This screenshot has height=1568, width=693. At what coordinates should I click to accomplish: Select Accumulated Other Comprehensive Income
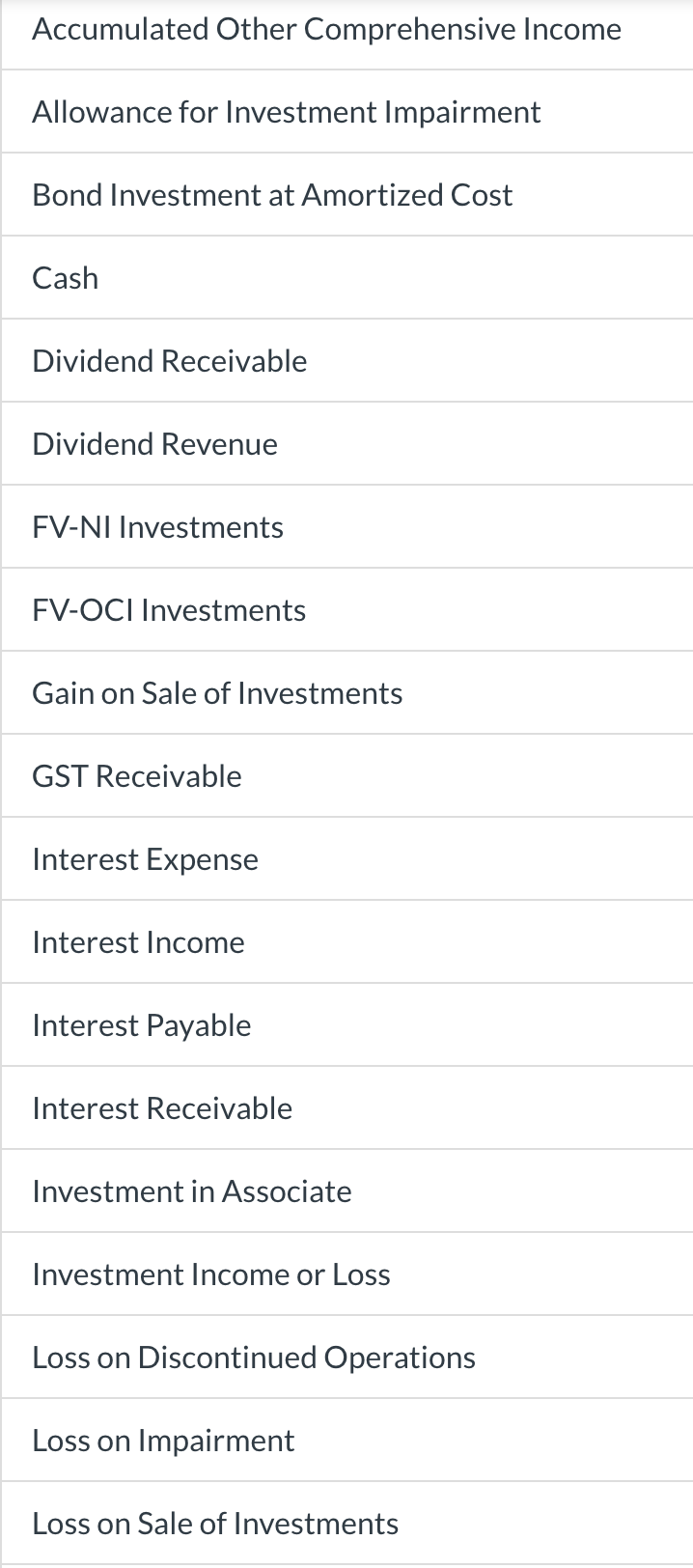click(x=326, y=30)
